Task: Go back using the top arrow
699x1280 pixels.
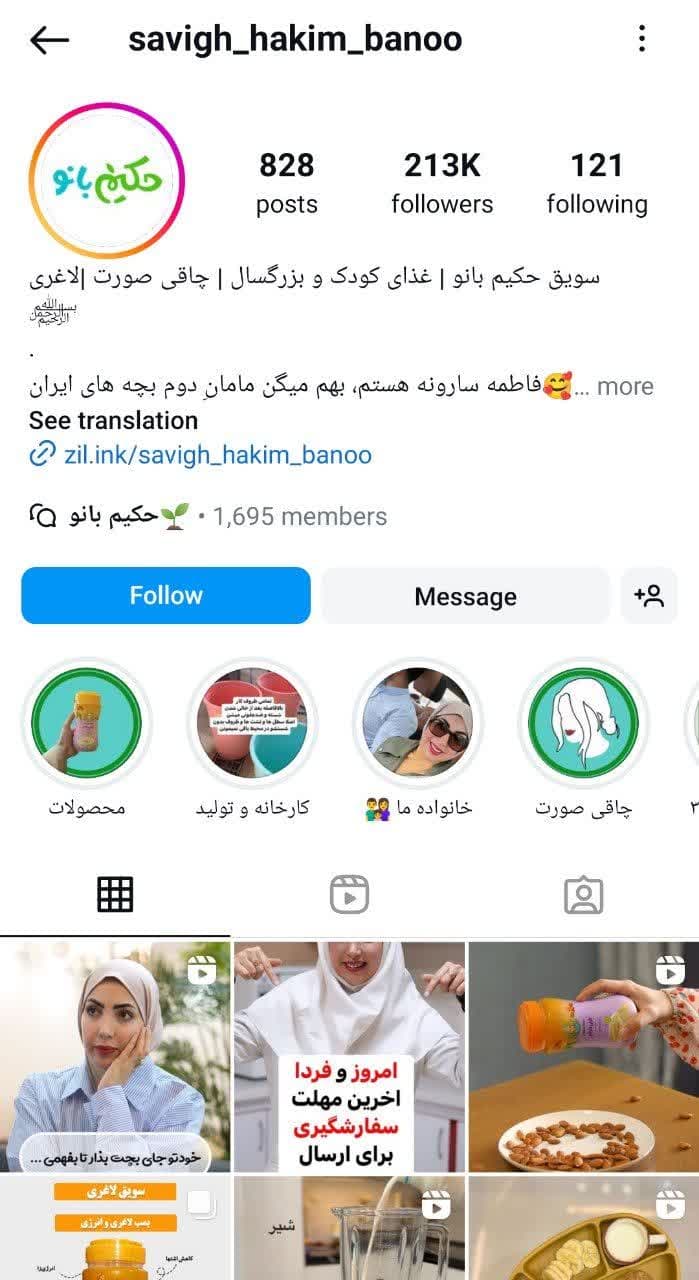Action: (x=49, y=40)
